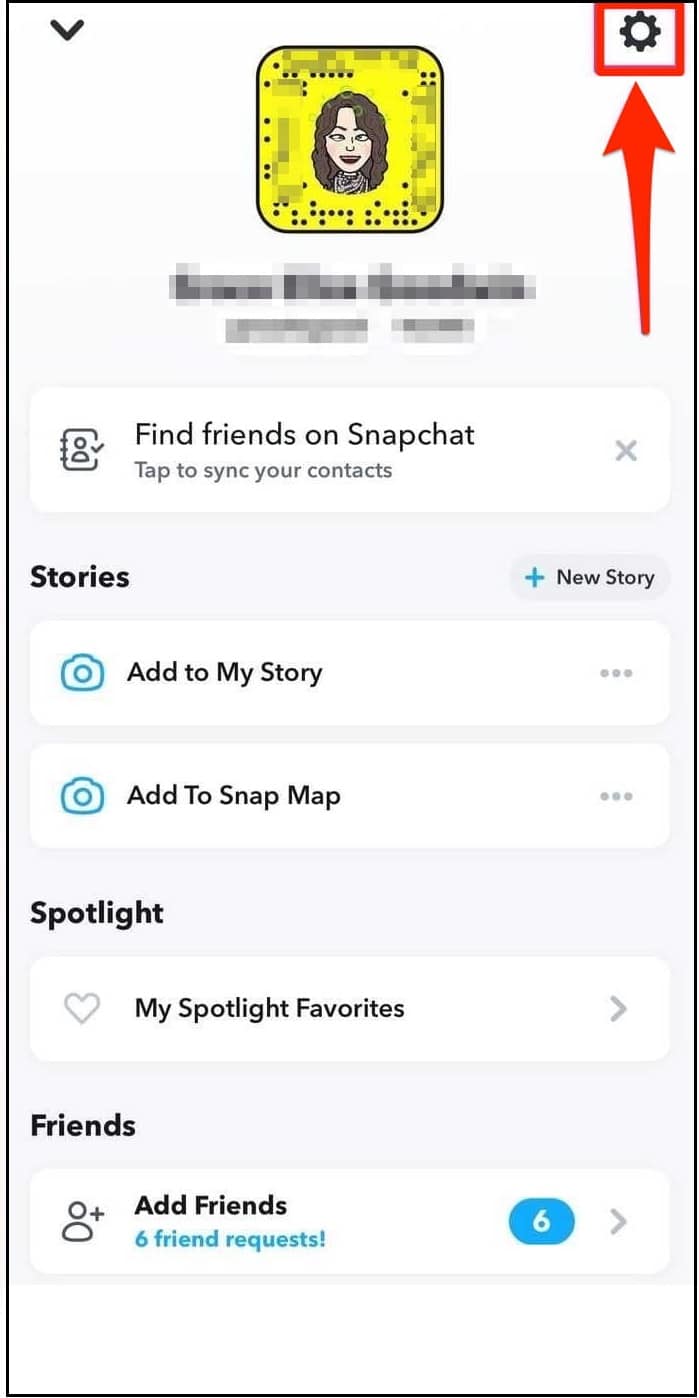Screen dimensions: 699x1398
Task: Open options dots for Add To Snap Map
Action: [616, 796]
